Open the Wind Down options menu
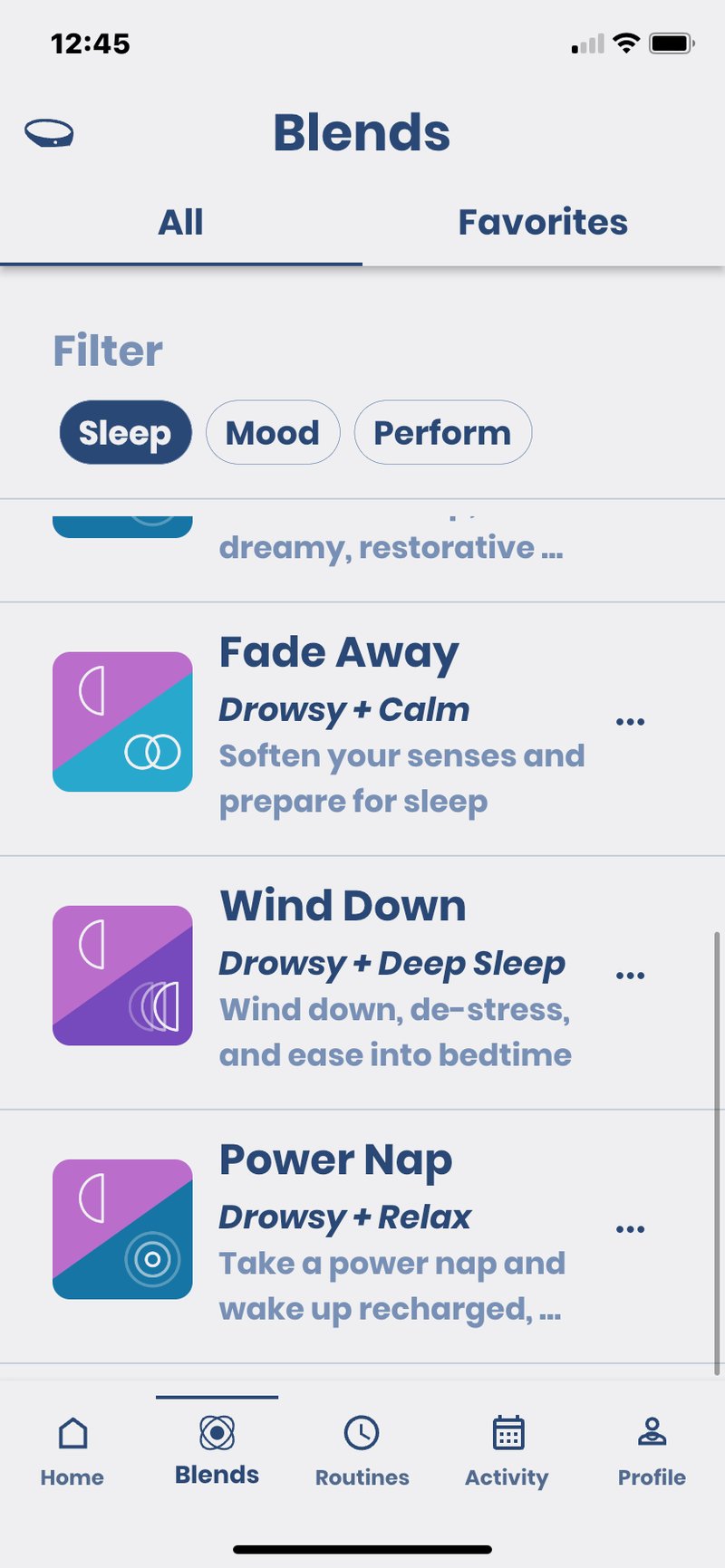Screen dimensions: 725x1568 [630, 973]
